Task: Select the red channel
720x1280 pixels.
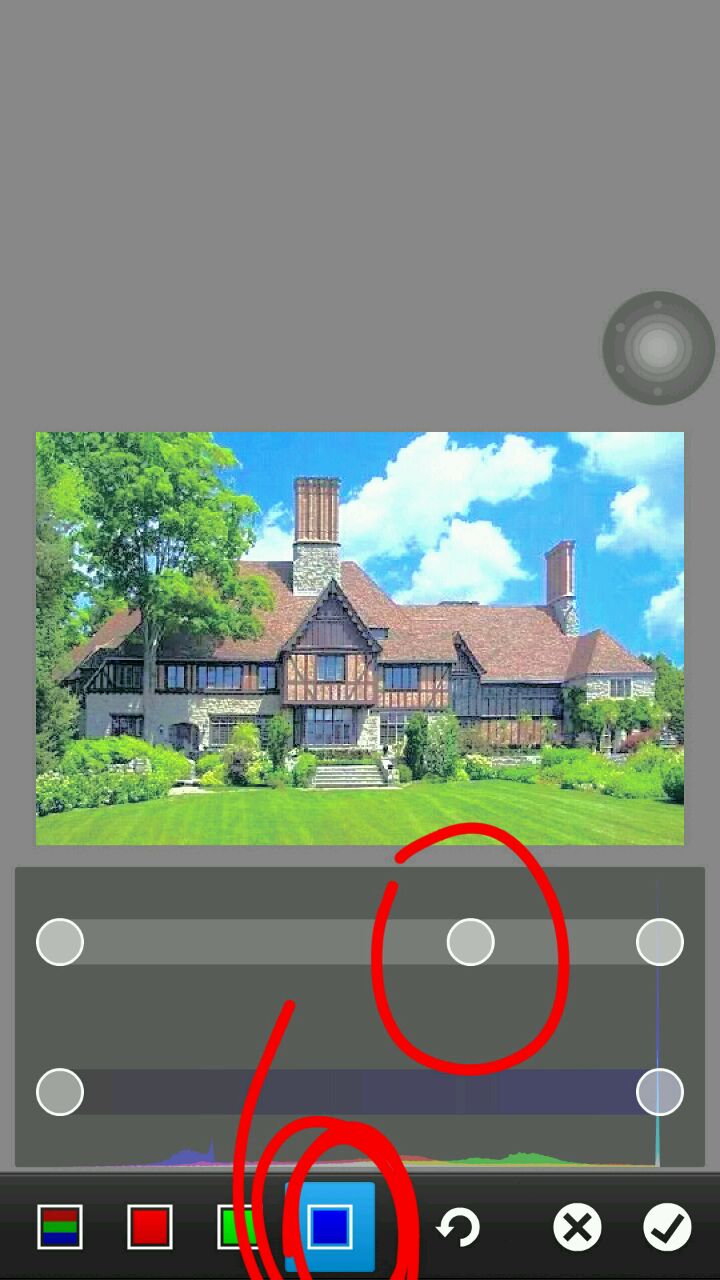Action: [x=150, y=1227]
